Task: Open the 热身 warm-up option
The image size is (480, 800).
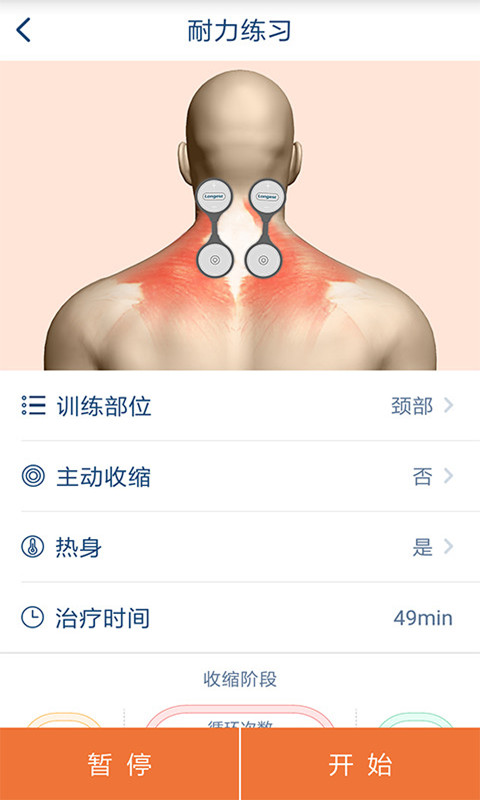Action: point(240,547)
